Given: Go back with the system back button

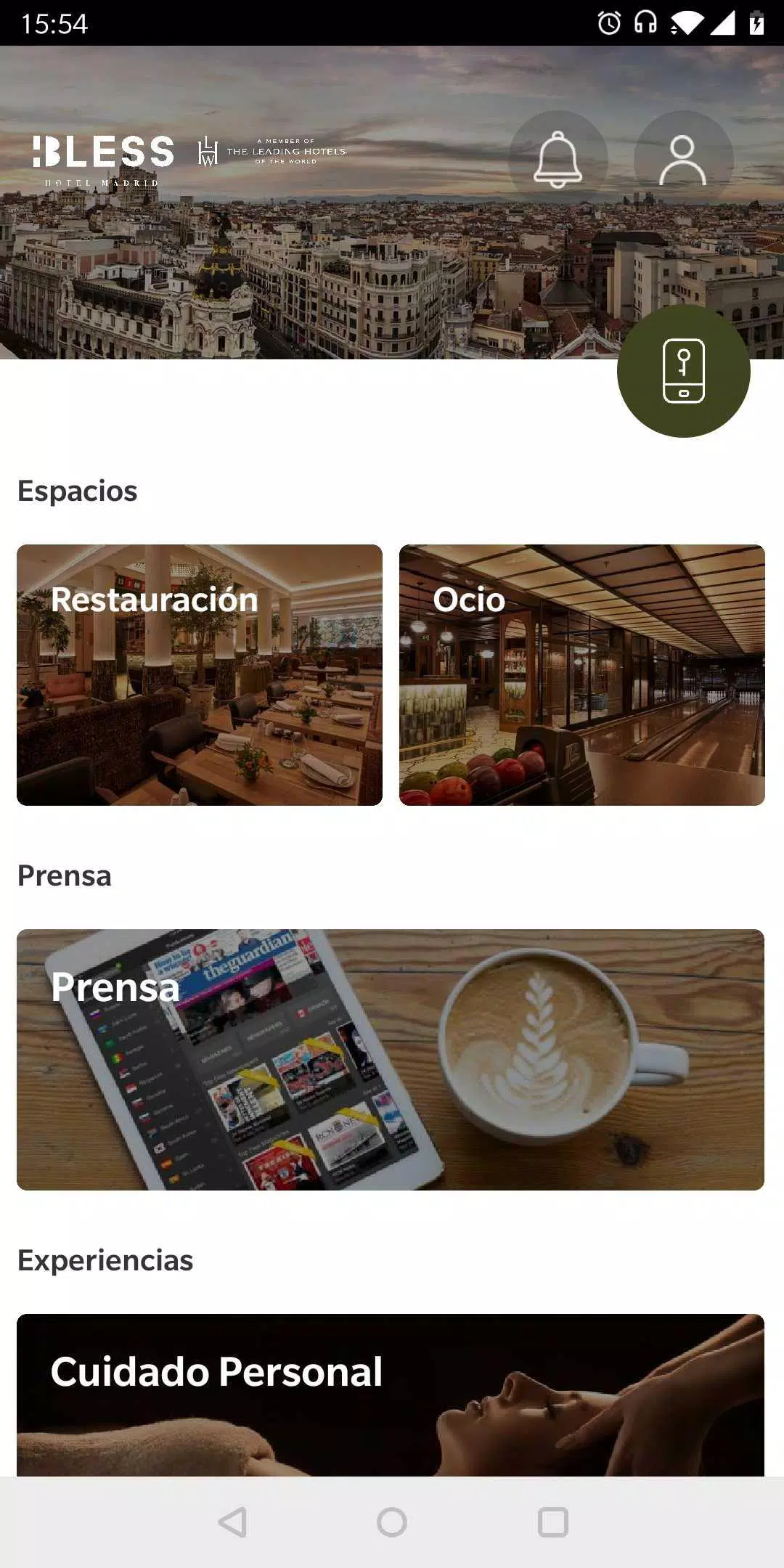Looking at the screenshot, I should 232,1522.
